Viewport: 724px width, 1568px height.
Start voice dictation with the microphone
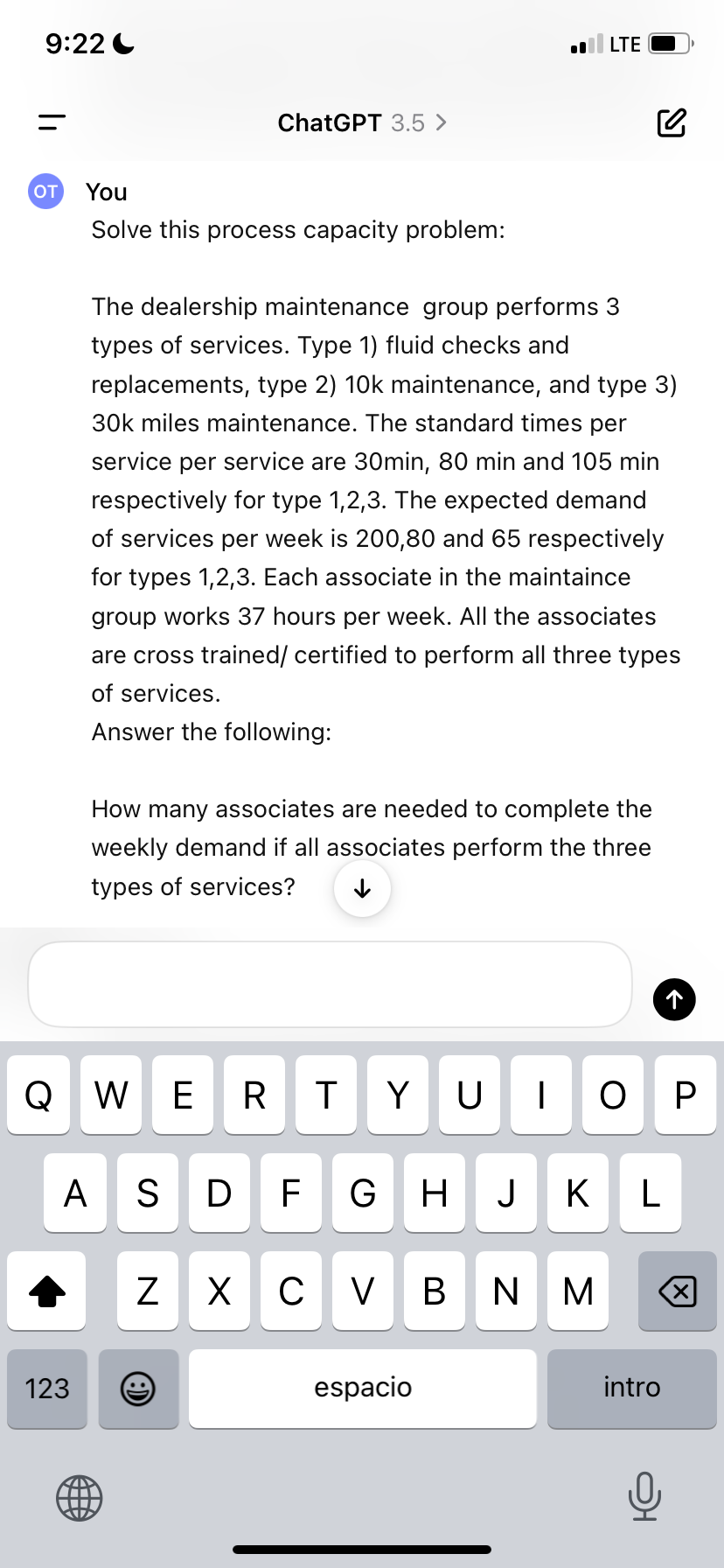pos(644,1496)
